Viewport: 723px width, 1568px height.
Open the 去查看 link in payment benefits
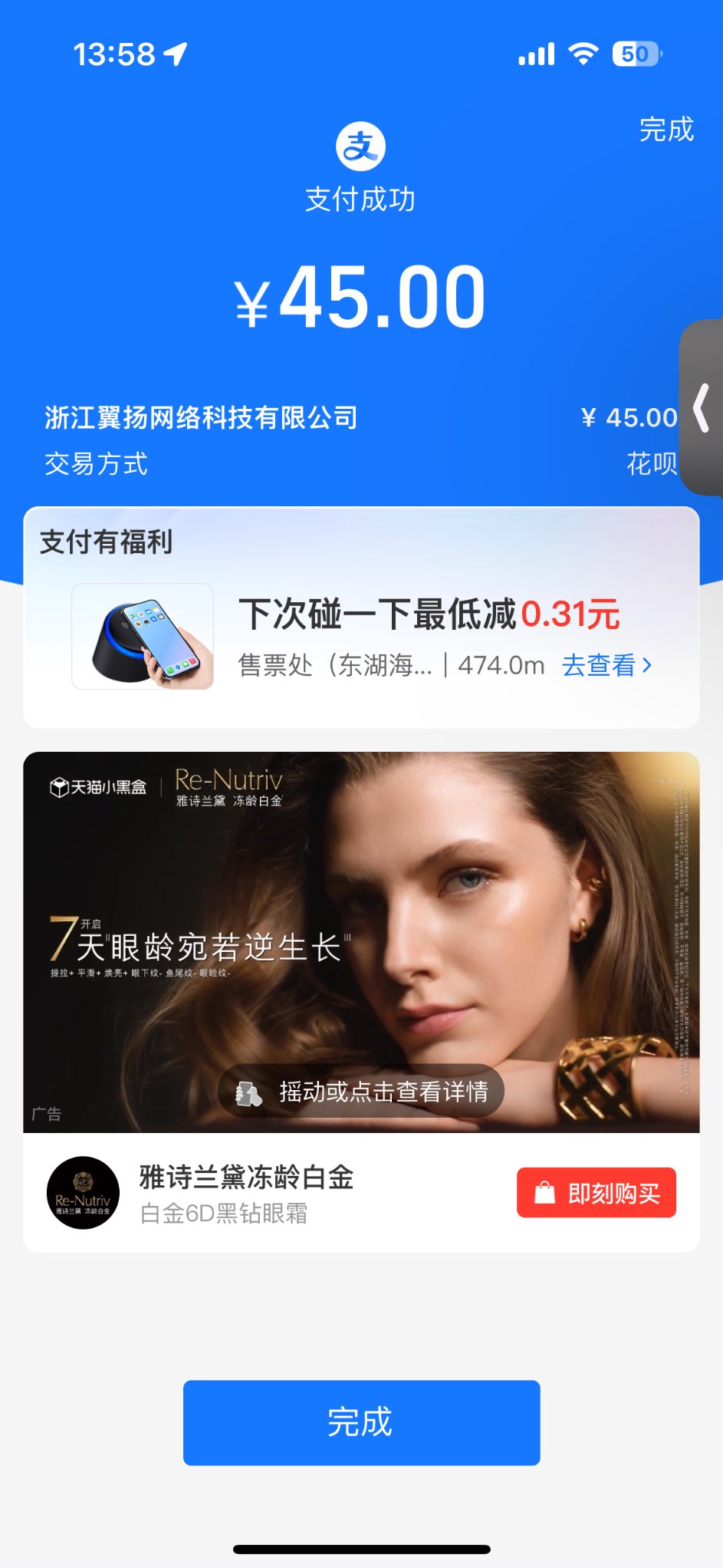click(x=606, y=665)
